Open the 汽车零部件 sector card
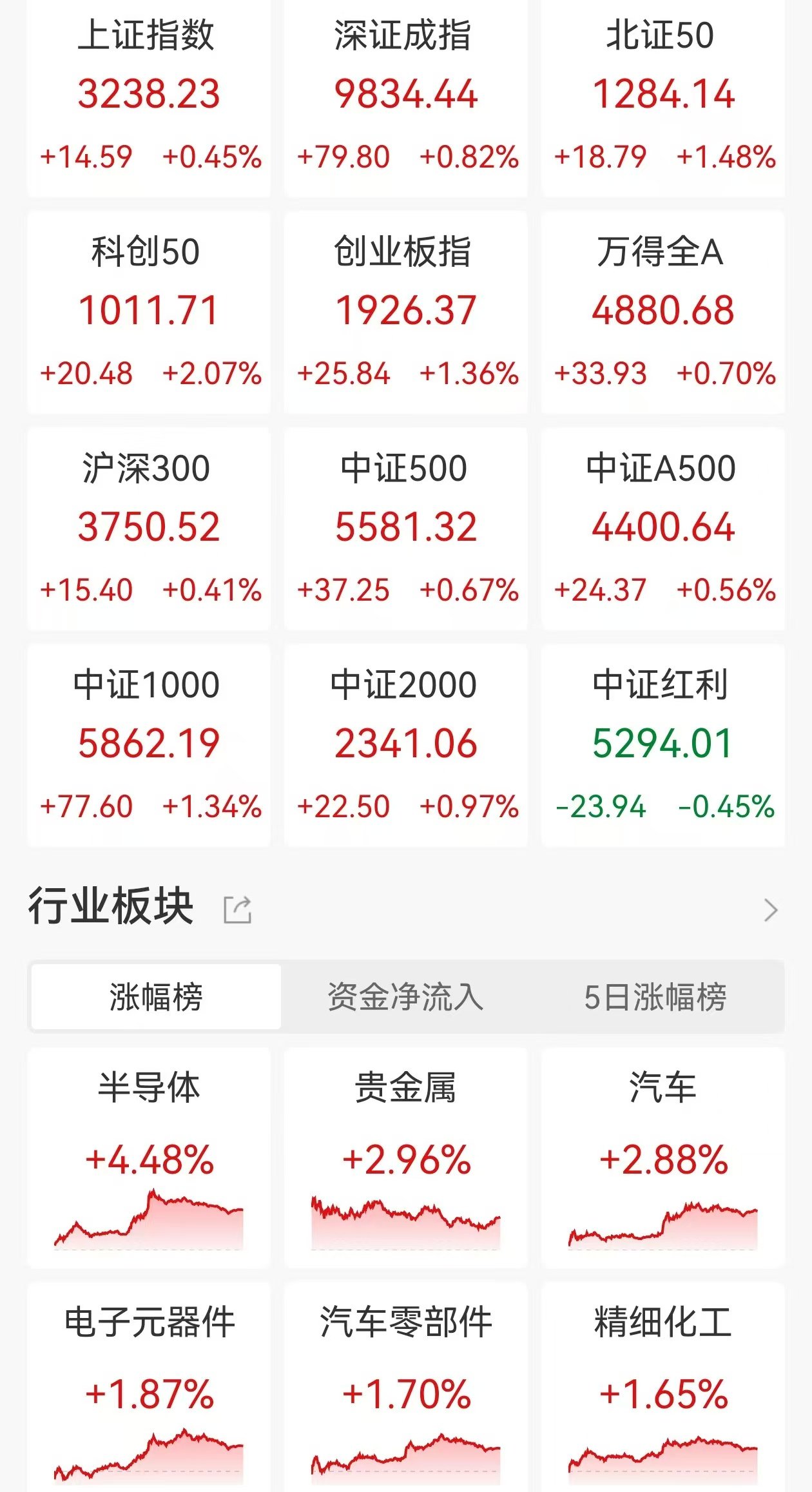The height and width of the screenshot is (1492, 812). tap(406, 1387)
